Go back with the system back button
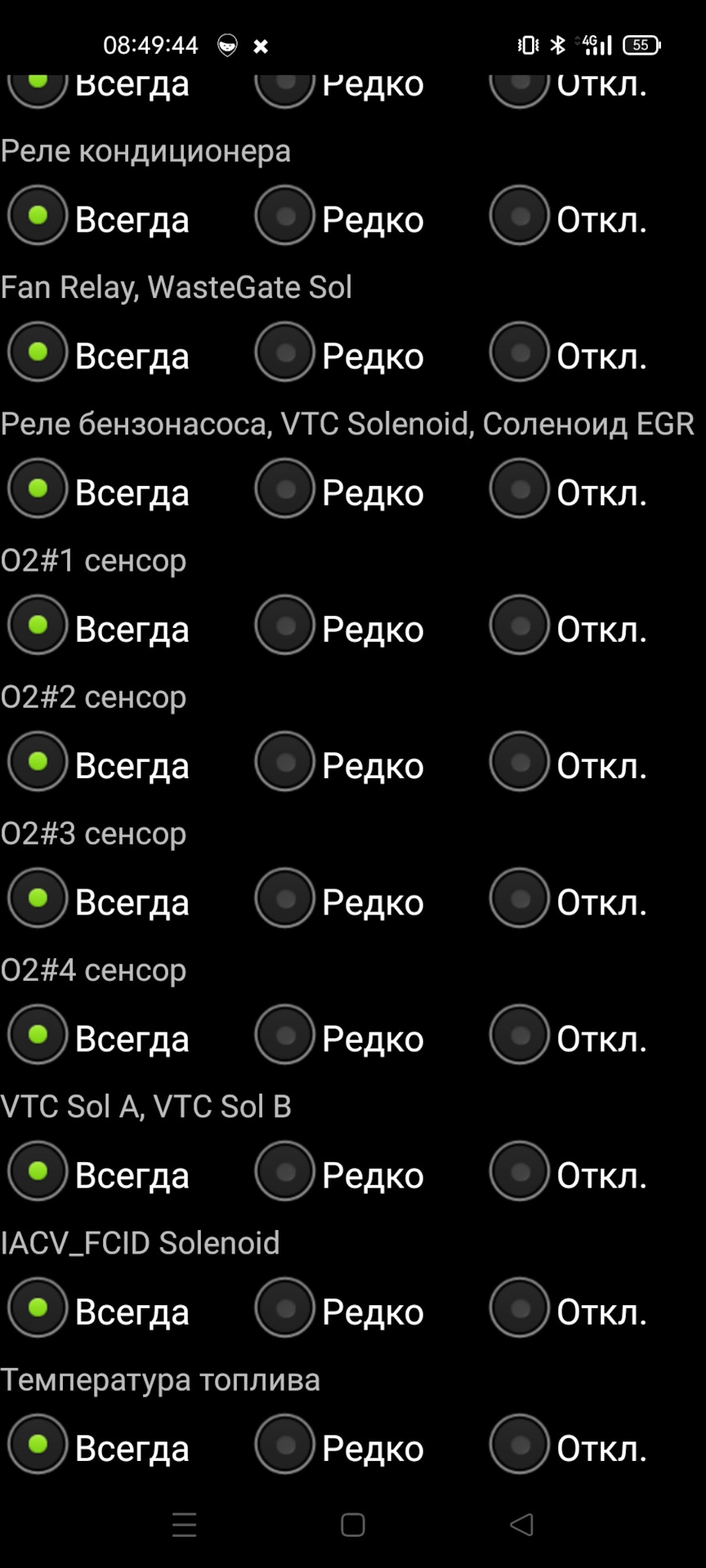The width and height of the screenshot is (706, 1568). pyautogui.click(x=521, y=1524)
